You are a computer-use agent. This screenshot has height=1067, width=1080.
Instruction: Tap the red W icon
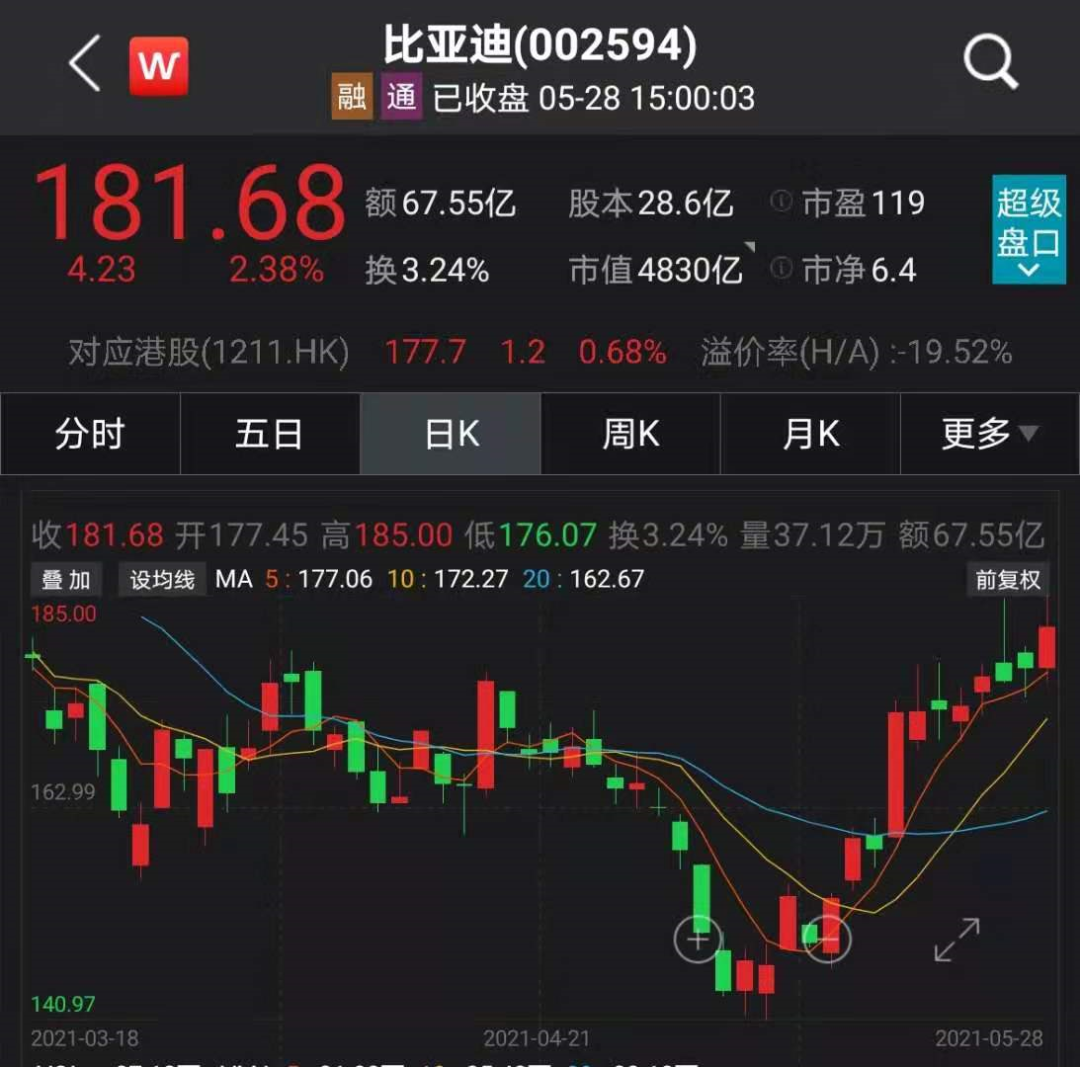tap(159, 66)
